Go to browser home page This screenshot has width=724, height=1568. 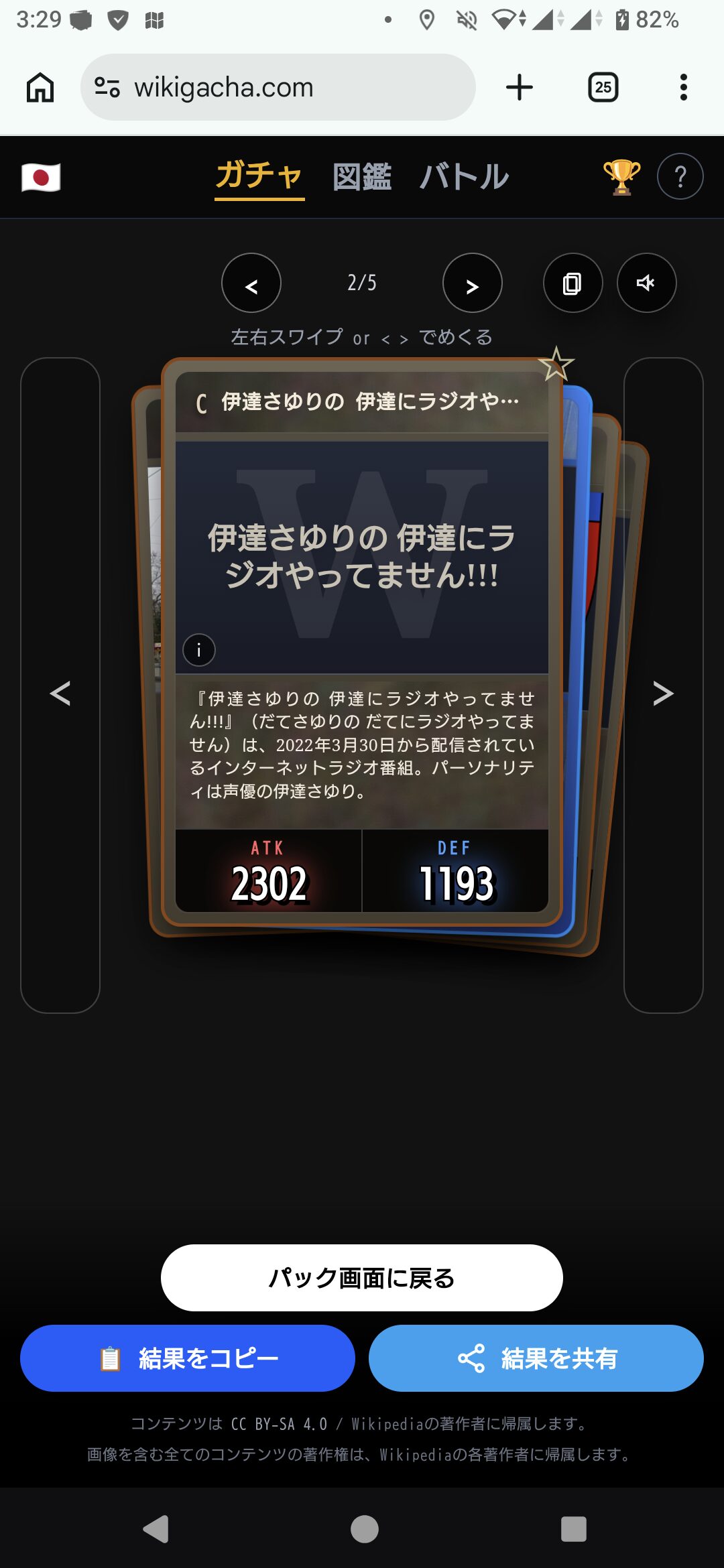click(x=40, y=87)
